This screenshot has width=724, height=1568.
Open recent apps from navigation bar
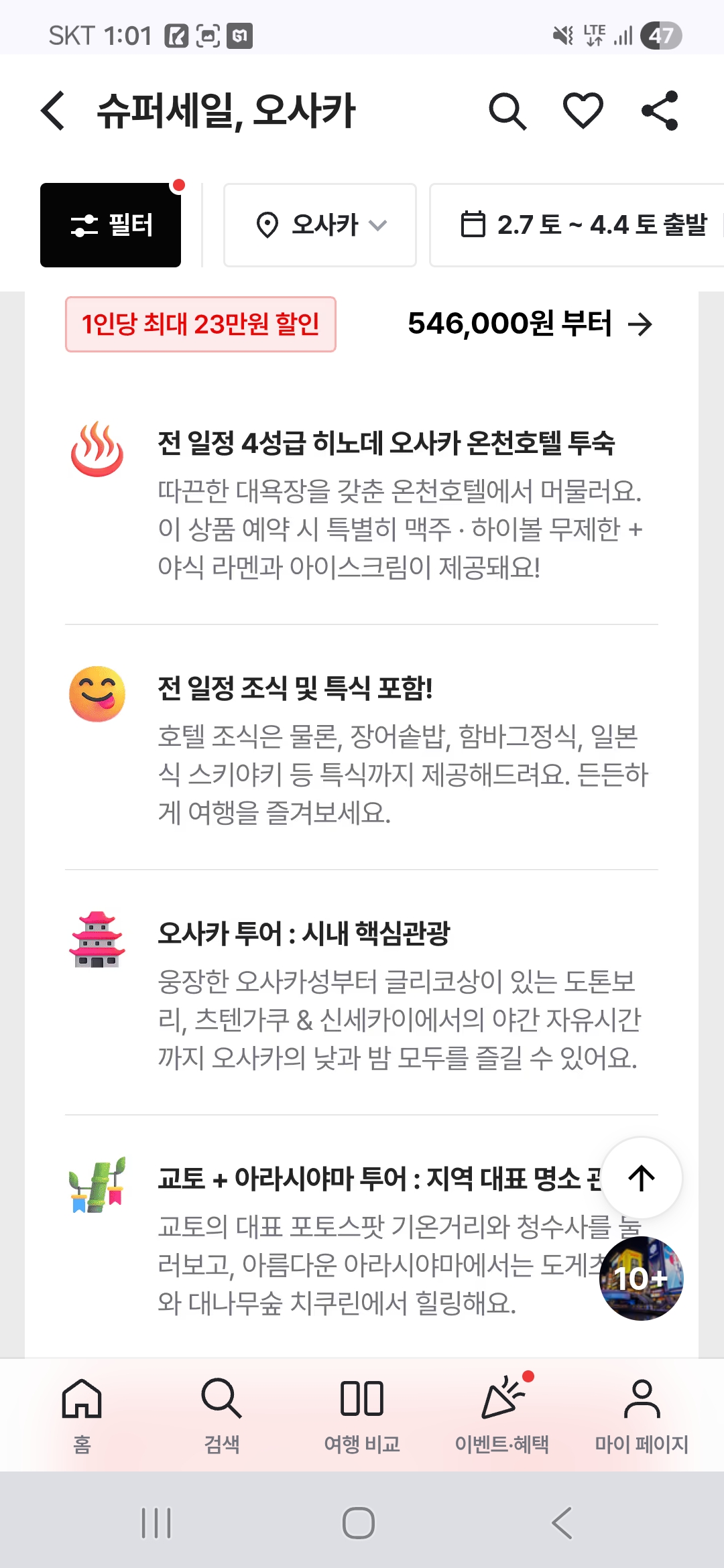[156, 1522]
